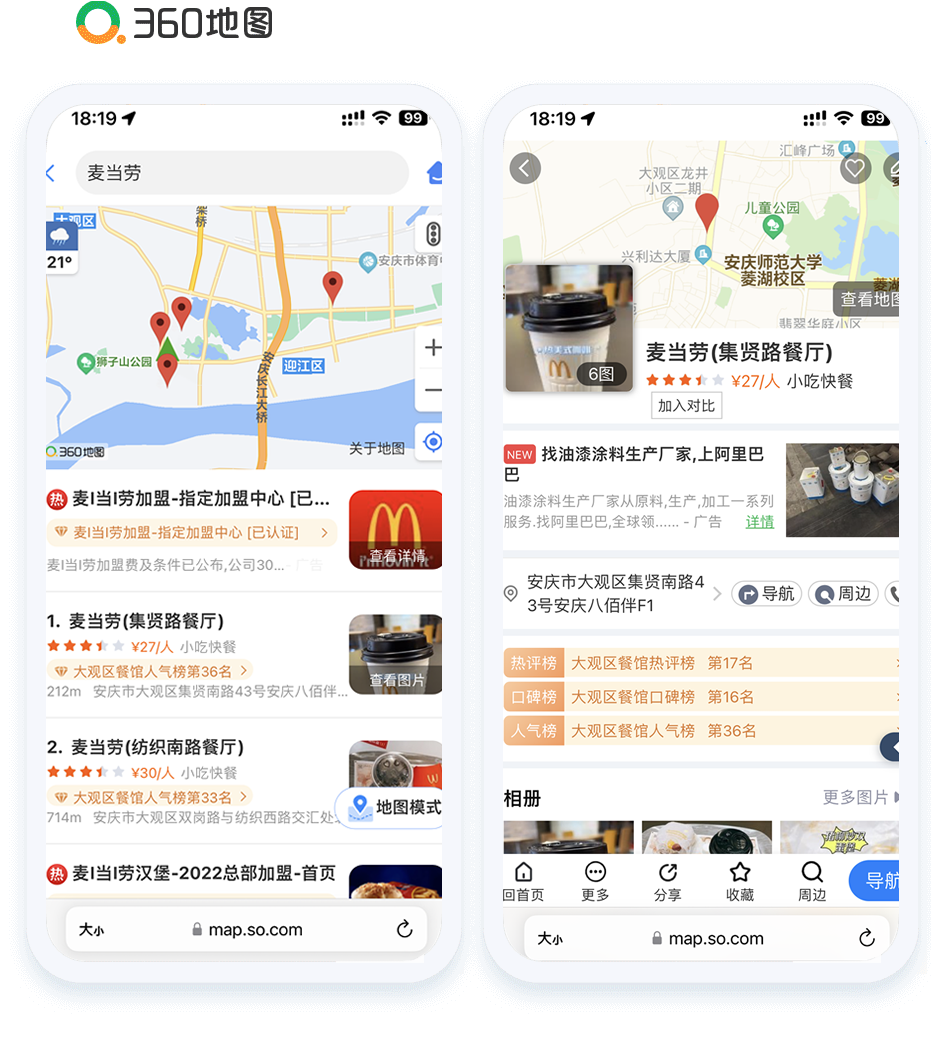This screenshot has height=1048, width=940.
Task: Open the coffee cup photo labeled 6图
Action: pyautogui.click(x=568, y=328)
